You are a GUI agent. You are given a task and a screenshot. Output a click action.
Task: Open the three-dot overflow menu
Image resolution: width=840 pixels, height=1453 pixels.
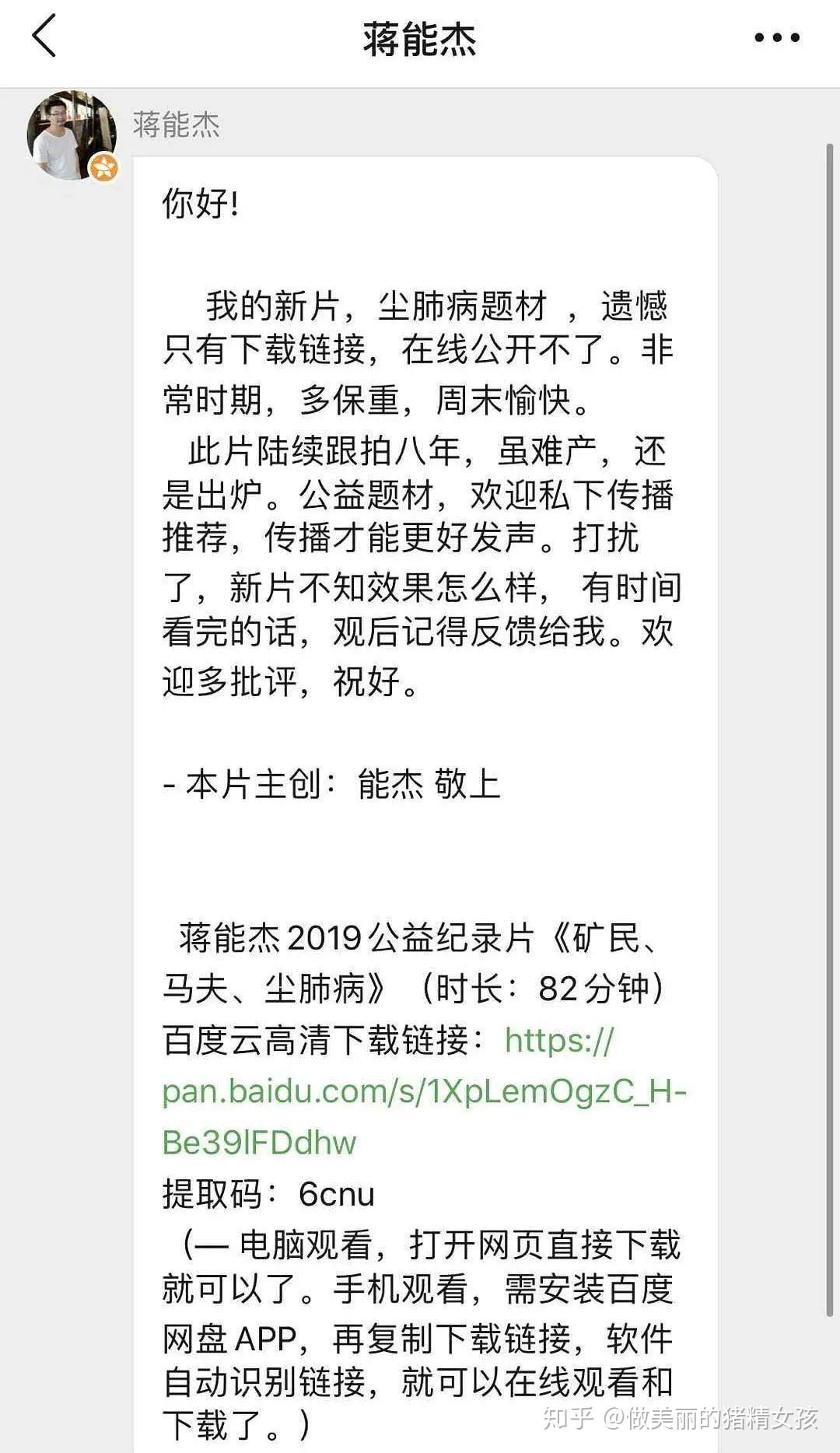(776, 37)
